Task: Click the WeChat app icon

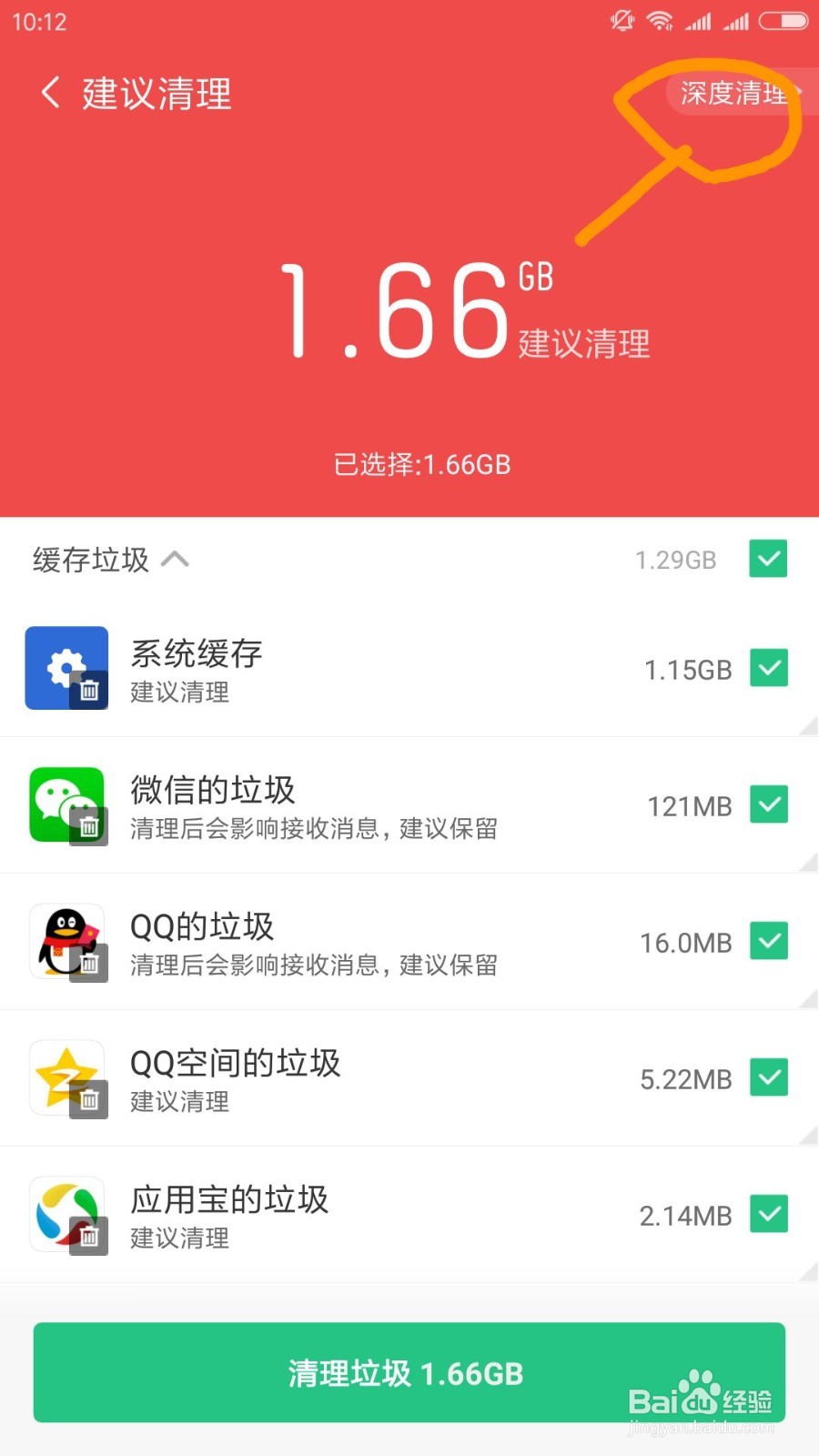Action: coord(66,804)
